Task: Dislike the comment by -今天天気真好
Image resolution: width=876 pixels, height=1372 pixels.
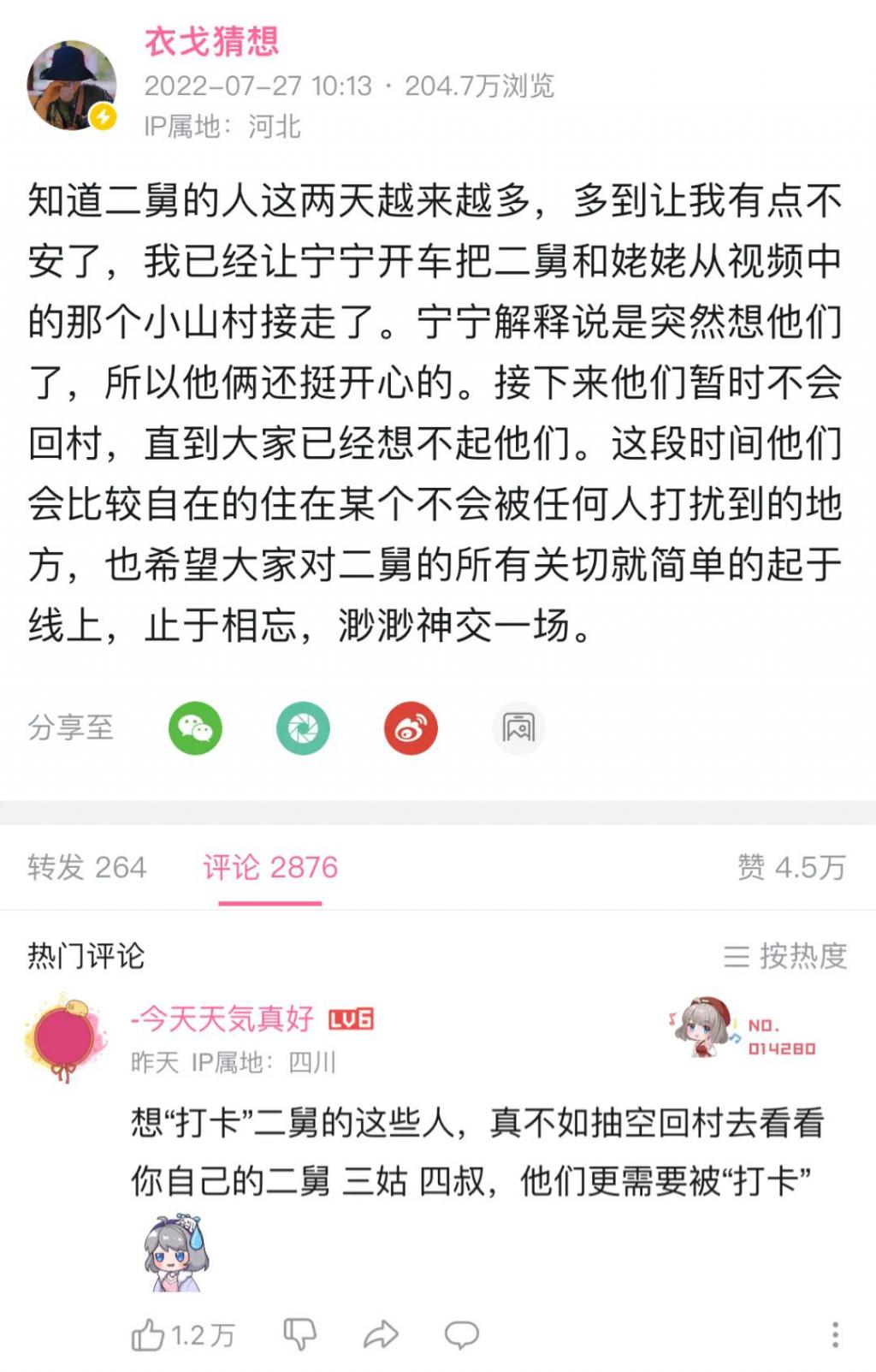Action: (299, 1334)
